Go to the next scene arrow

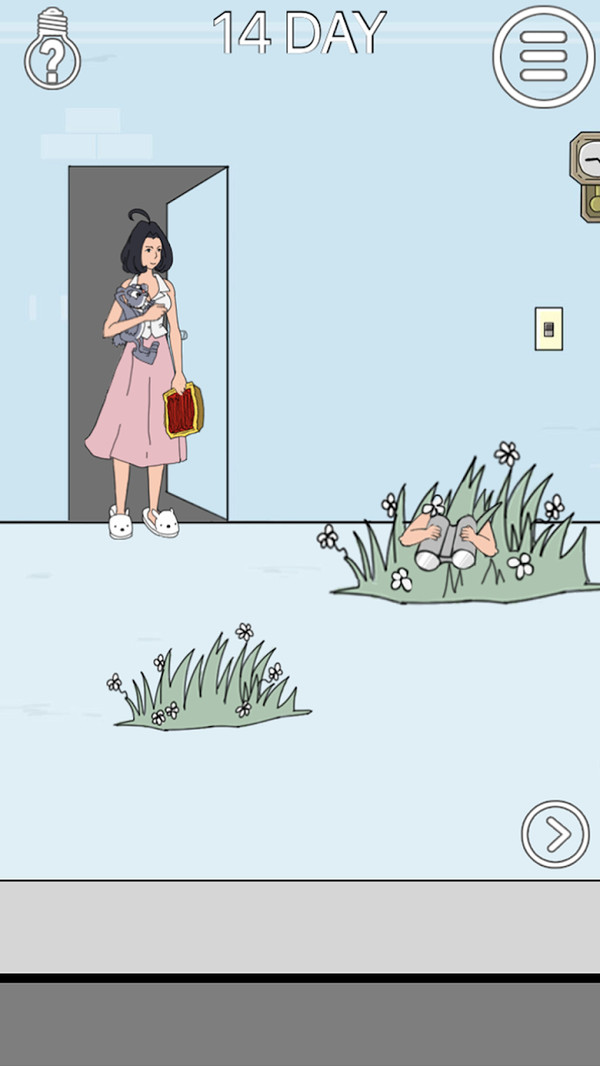(x=555, y=834)
